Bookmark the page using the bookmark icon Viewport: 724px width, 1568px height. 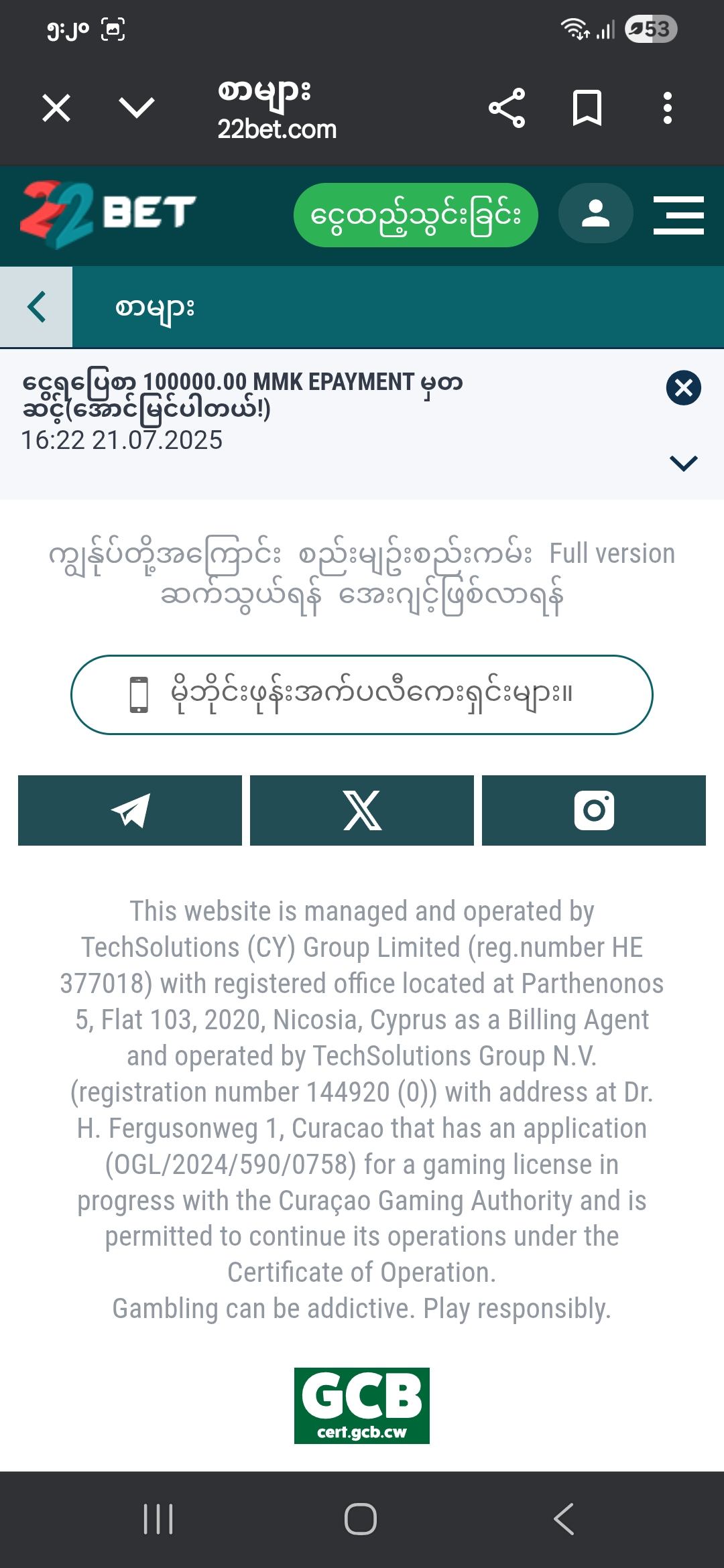coord(587,107)
